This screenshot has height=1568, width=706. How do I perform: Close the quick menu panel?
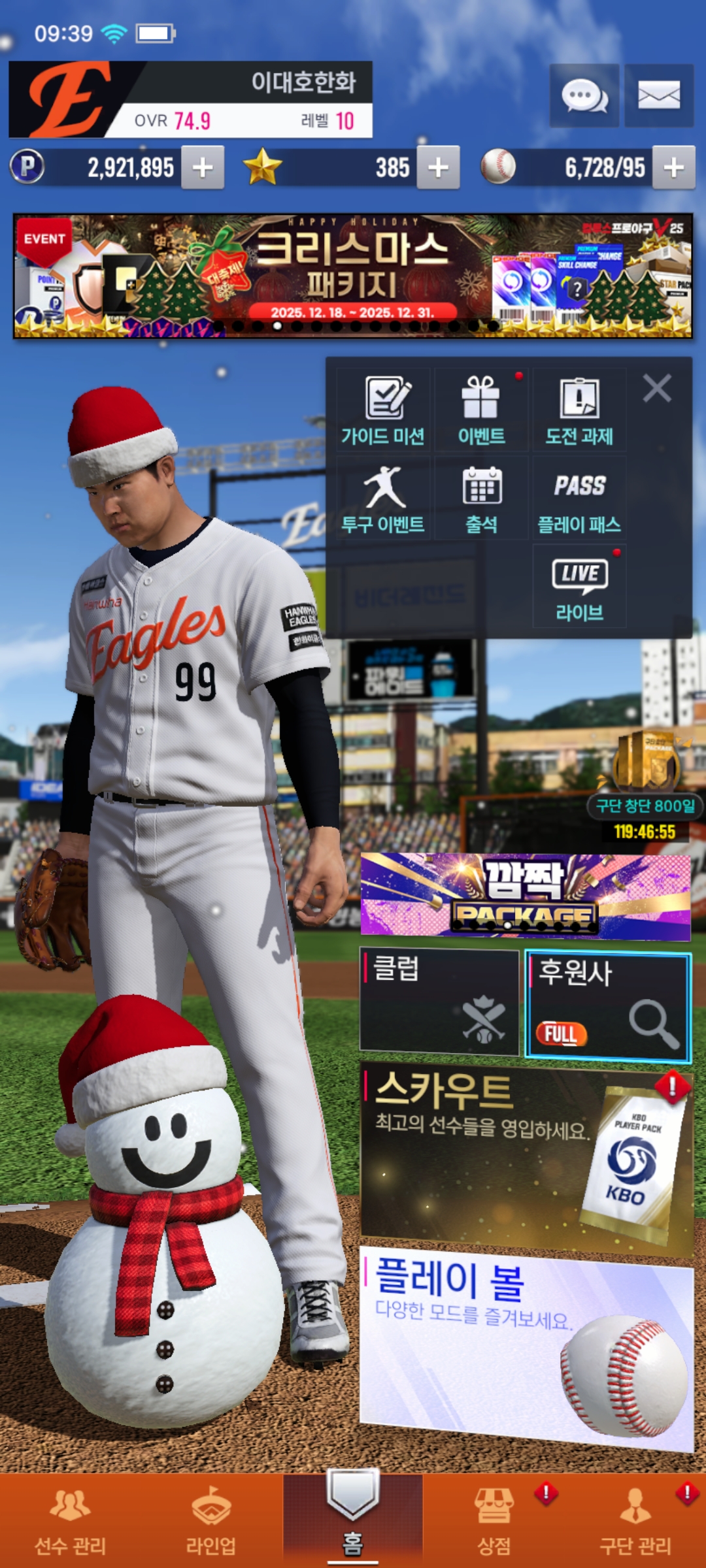click(x=657, y=389)
